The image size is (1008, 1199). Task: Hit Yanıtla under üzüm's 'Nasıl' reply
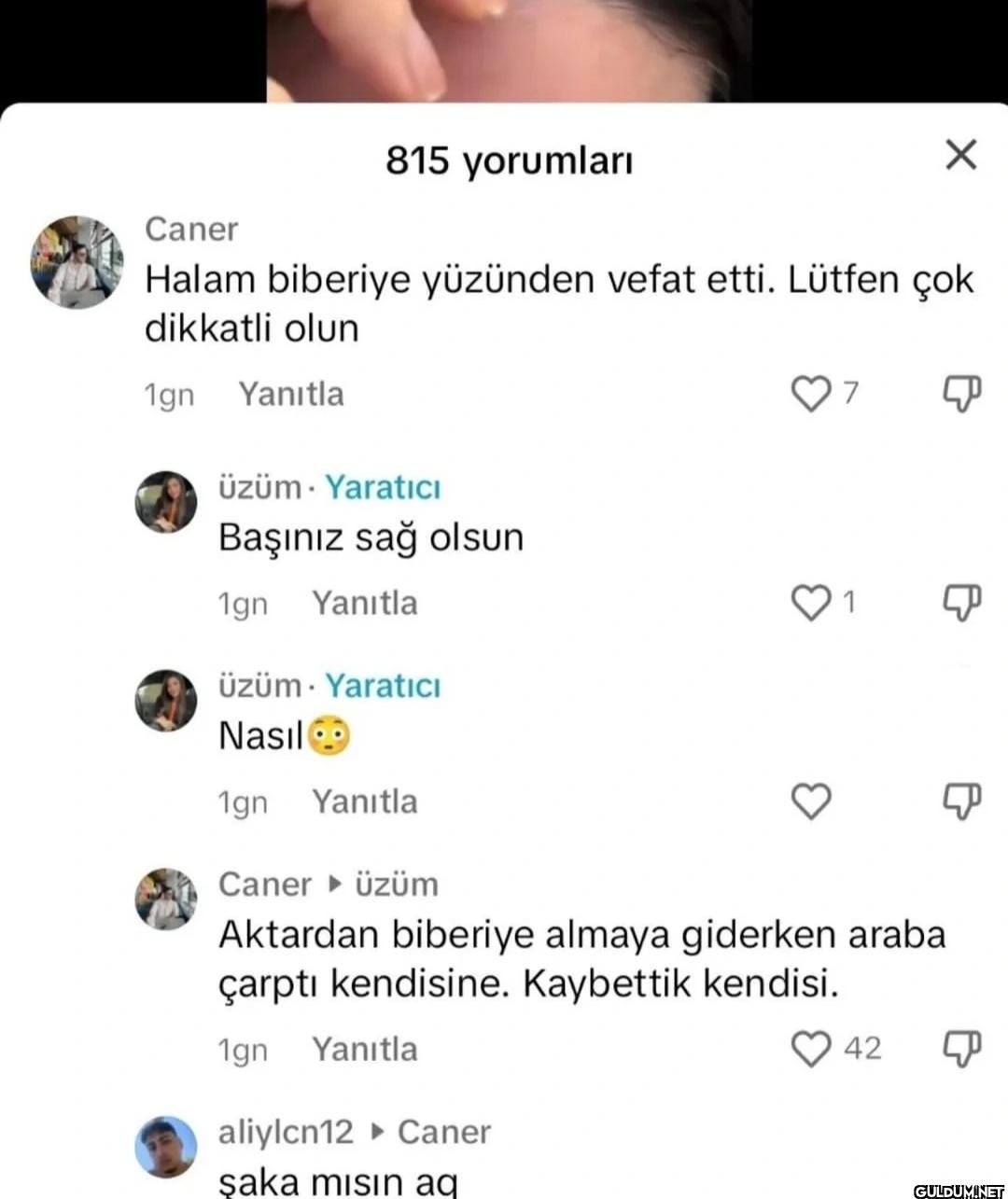pyautogui.click(x=364, y=802)
